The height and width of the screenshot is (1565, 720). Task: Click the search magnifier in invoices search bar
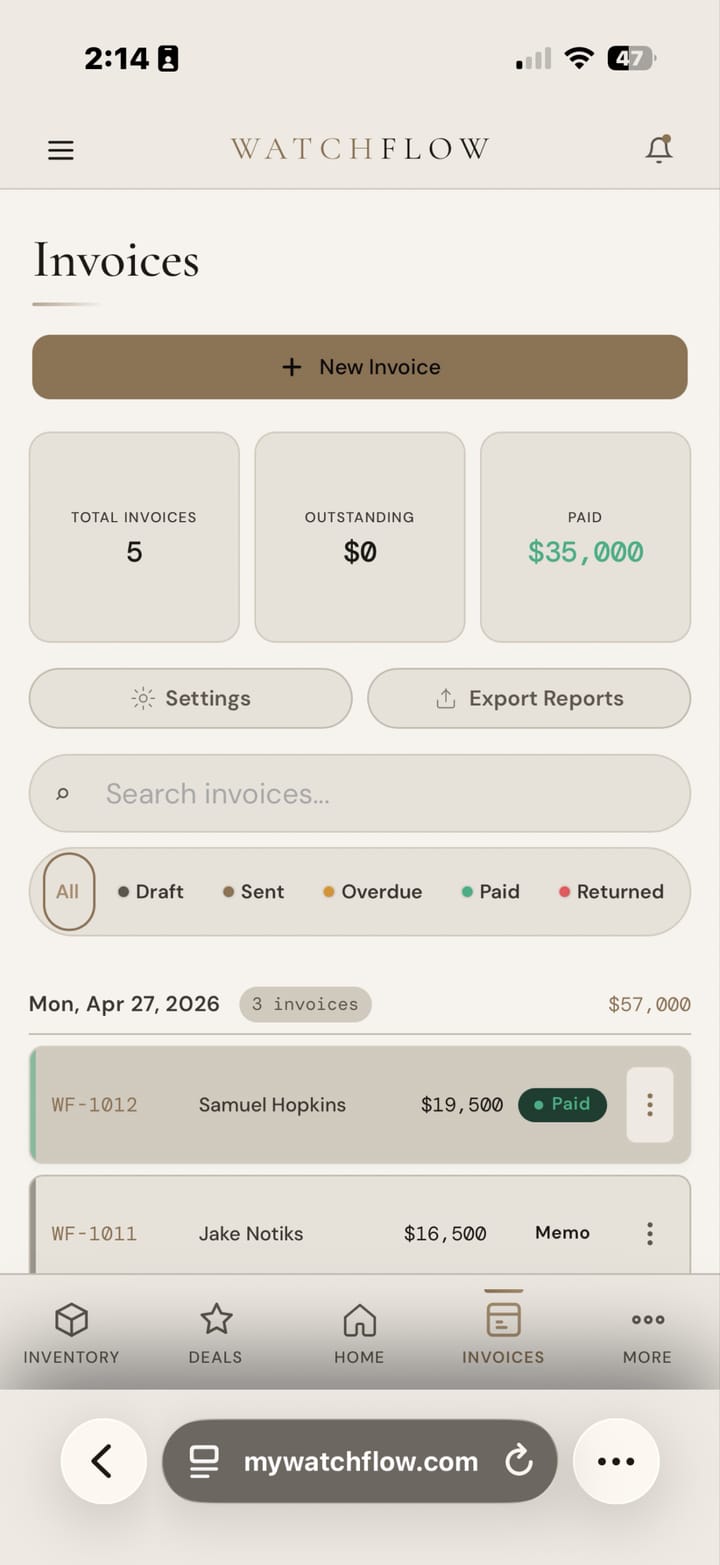pyautogui.click(x=63, y=793)
